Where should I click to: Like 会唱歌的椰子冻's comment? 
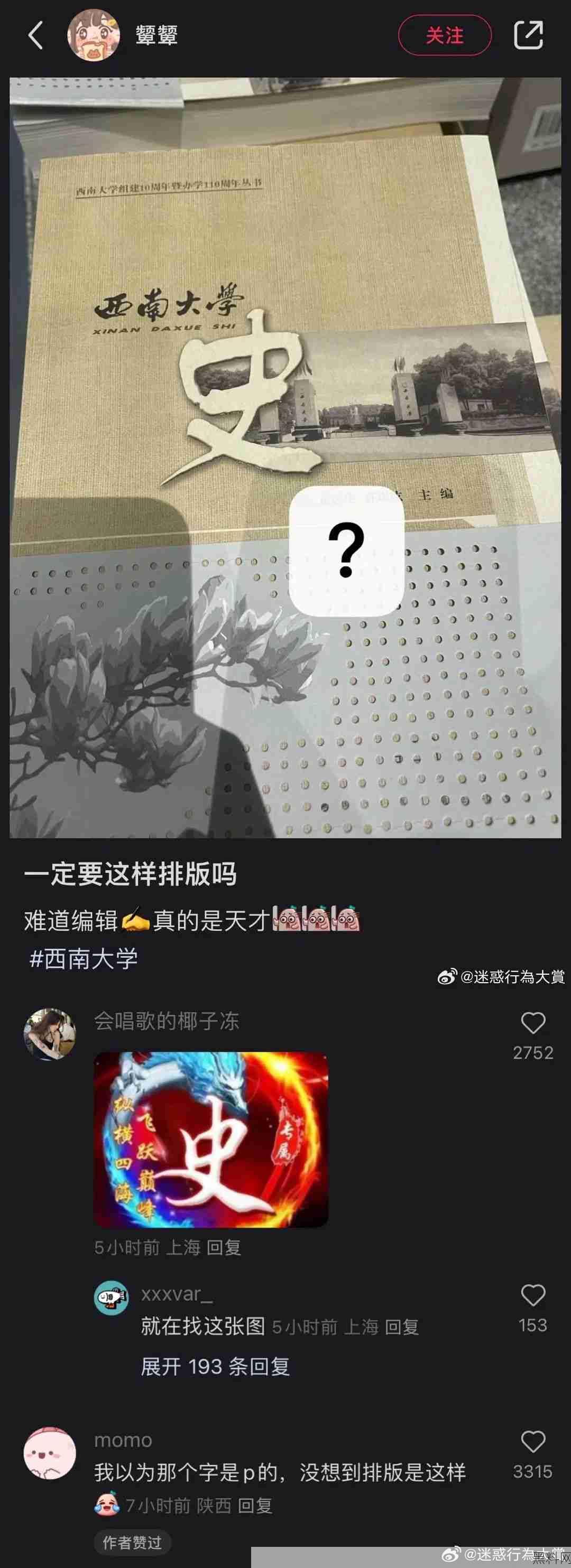coord(532,1023)
